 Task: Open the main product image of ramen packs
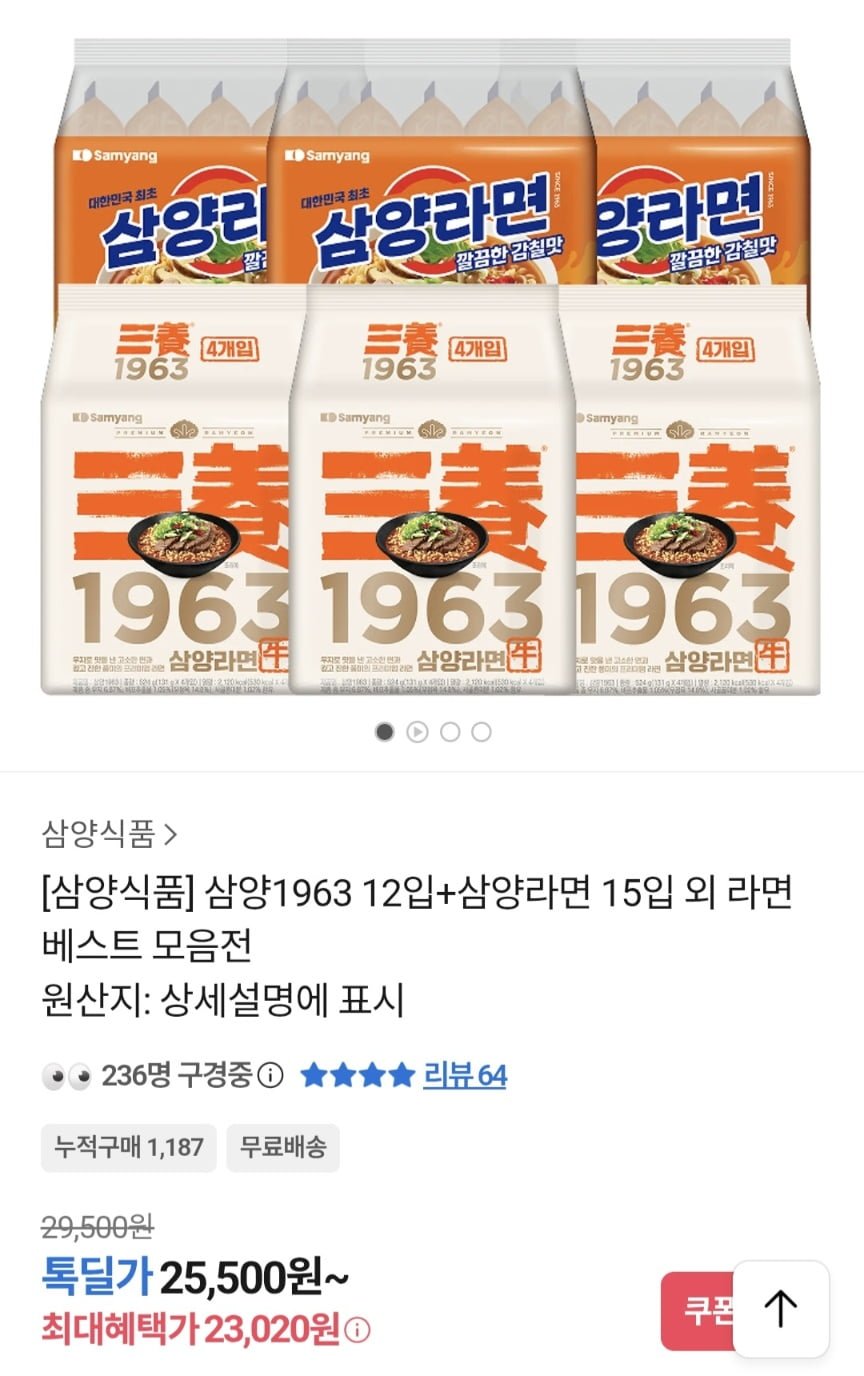point(432,370)
